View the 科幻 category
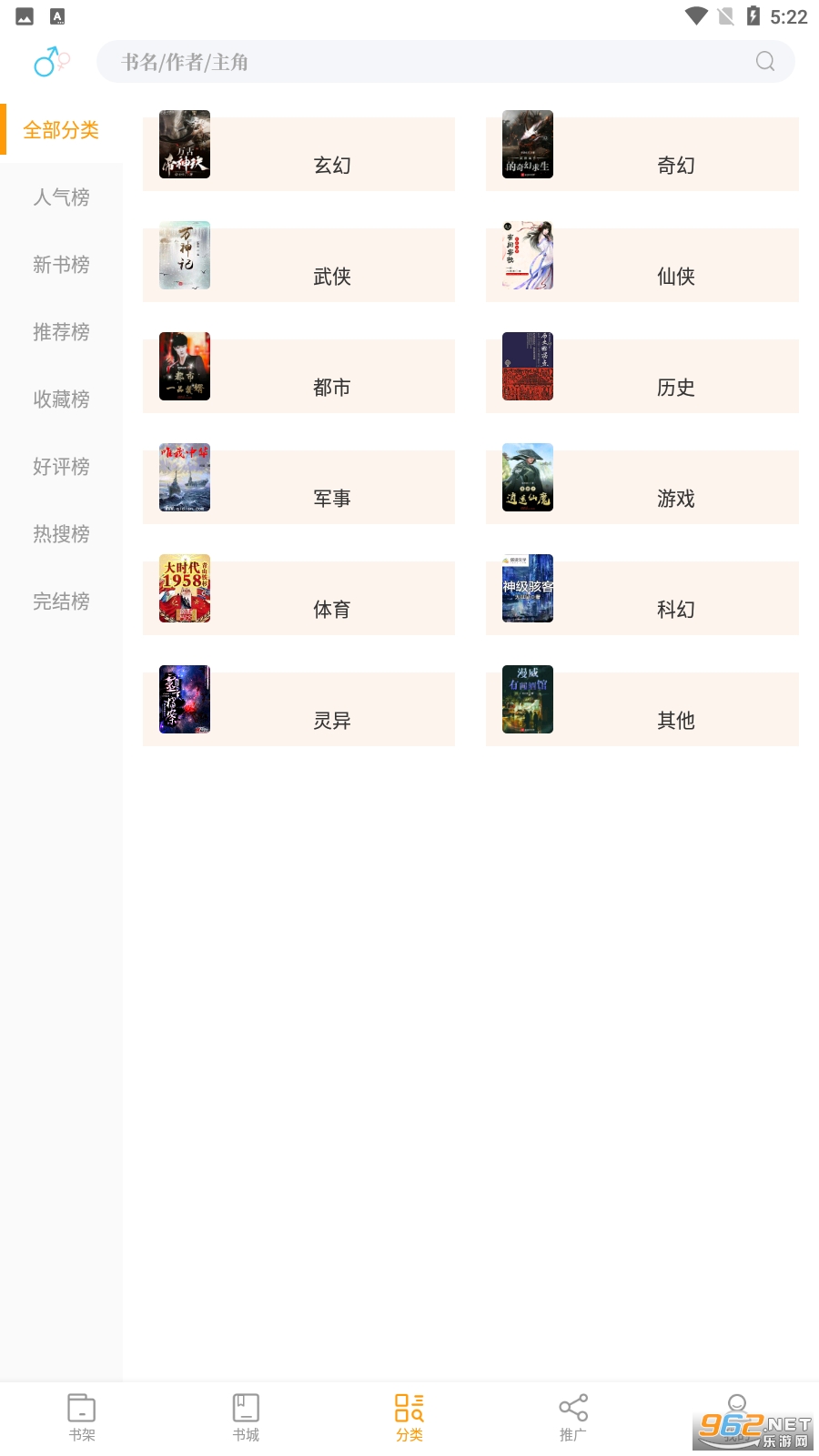819x1456 pixels. 642,598
